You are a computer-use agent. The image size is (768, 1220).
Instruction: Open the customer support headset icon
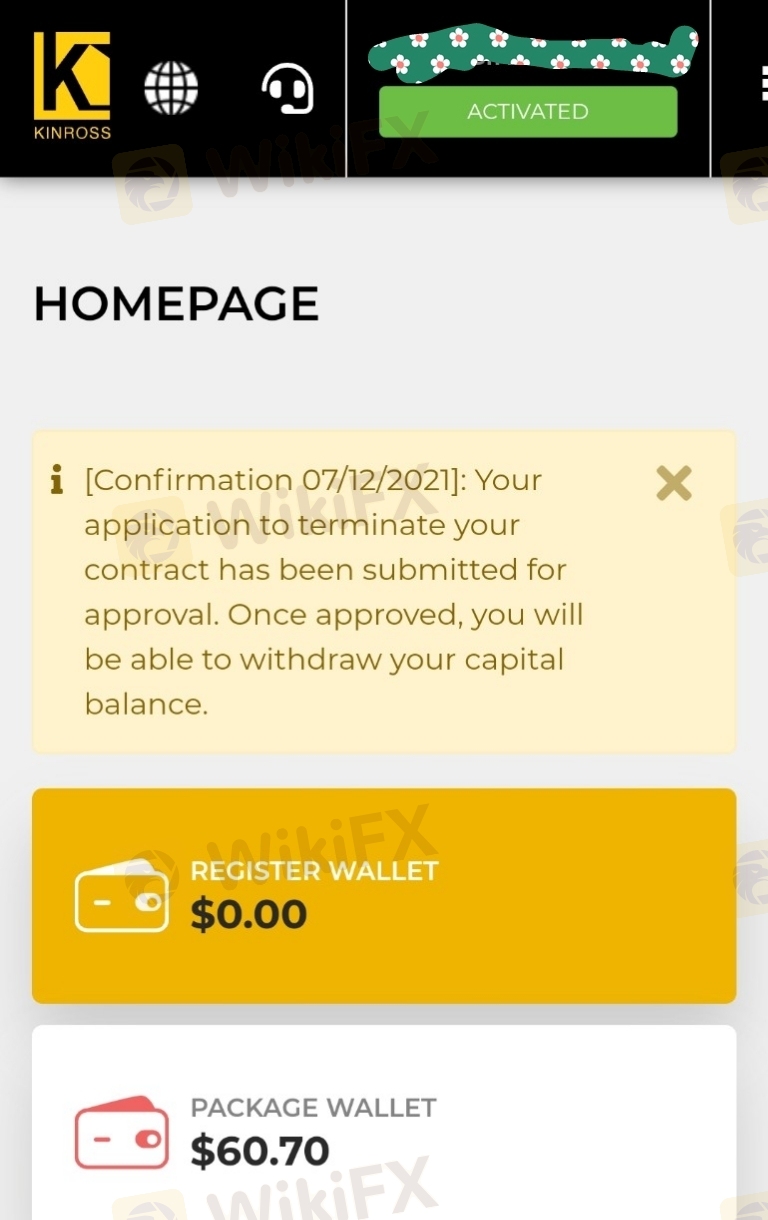(288, 88)
